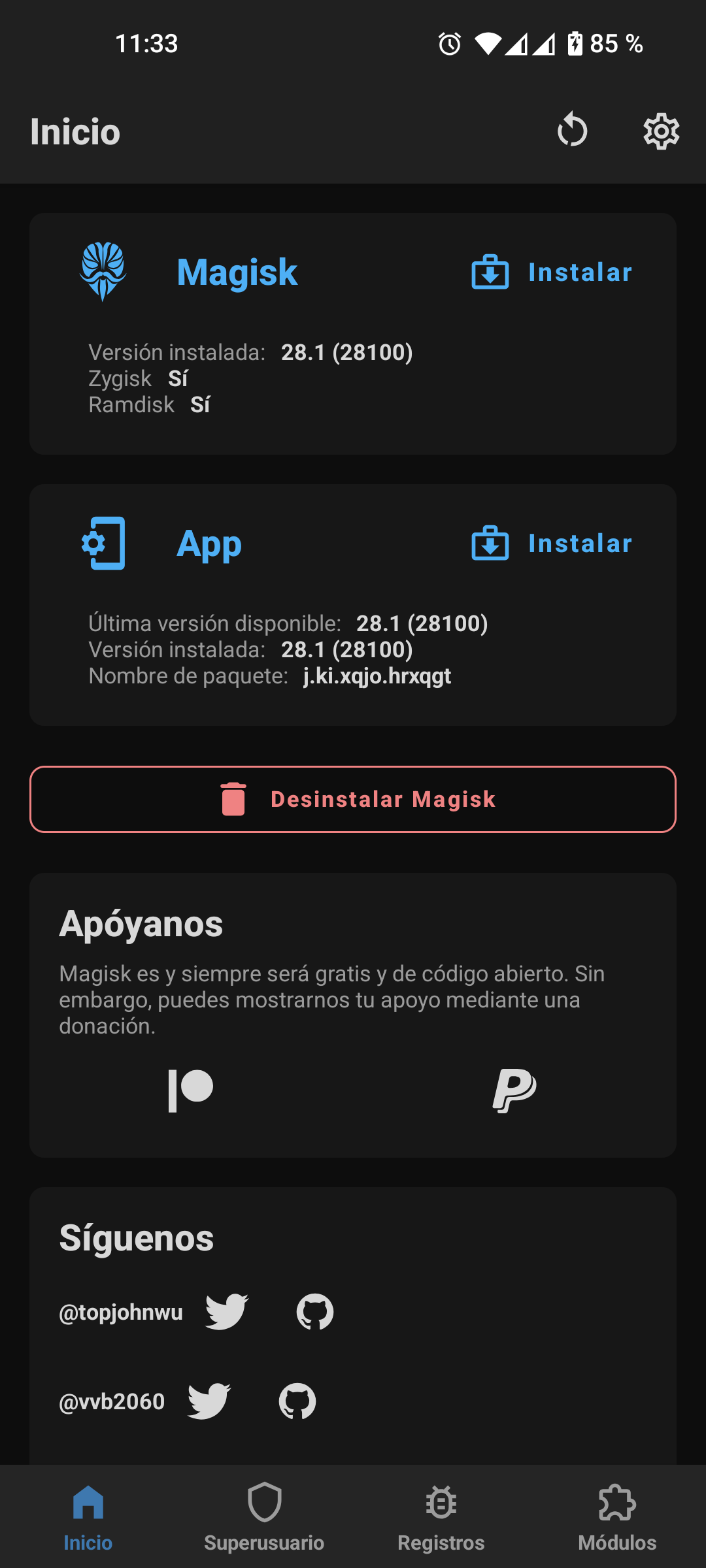
Task: Switch to the Superusuario tab
Action: point(264,1517)
